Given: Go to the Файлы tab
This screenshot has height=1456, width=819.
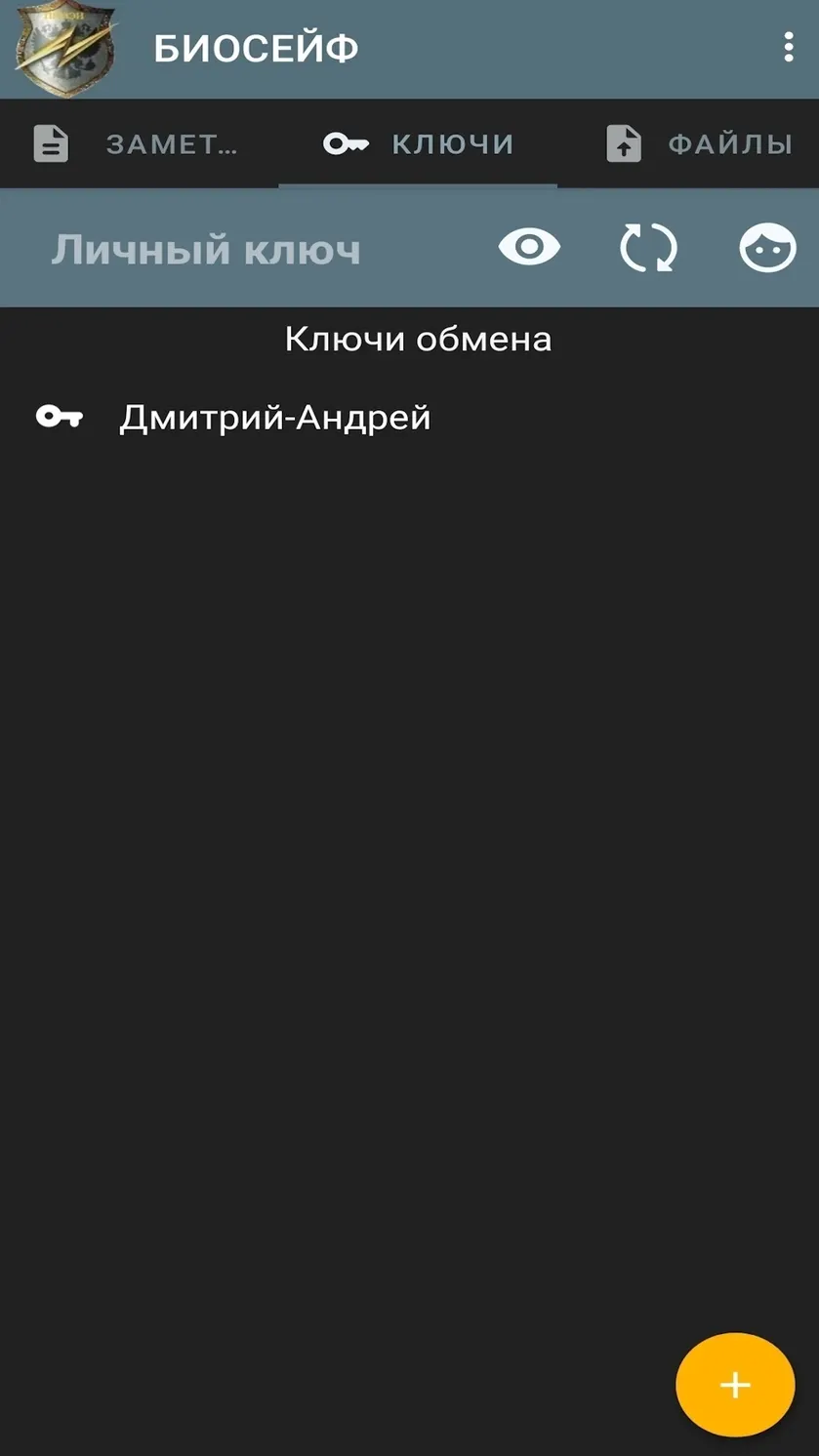Looking at the screenshot, I should pyautogui.click(x=697, y=143).
